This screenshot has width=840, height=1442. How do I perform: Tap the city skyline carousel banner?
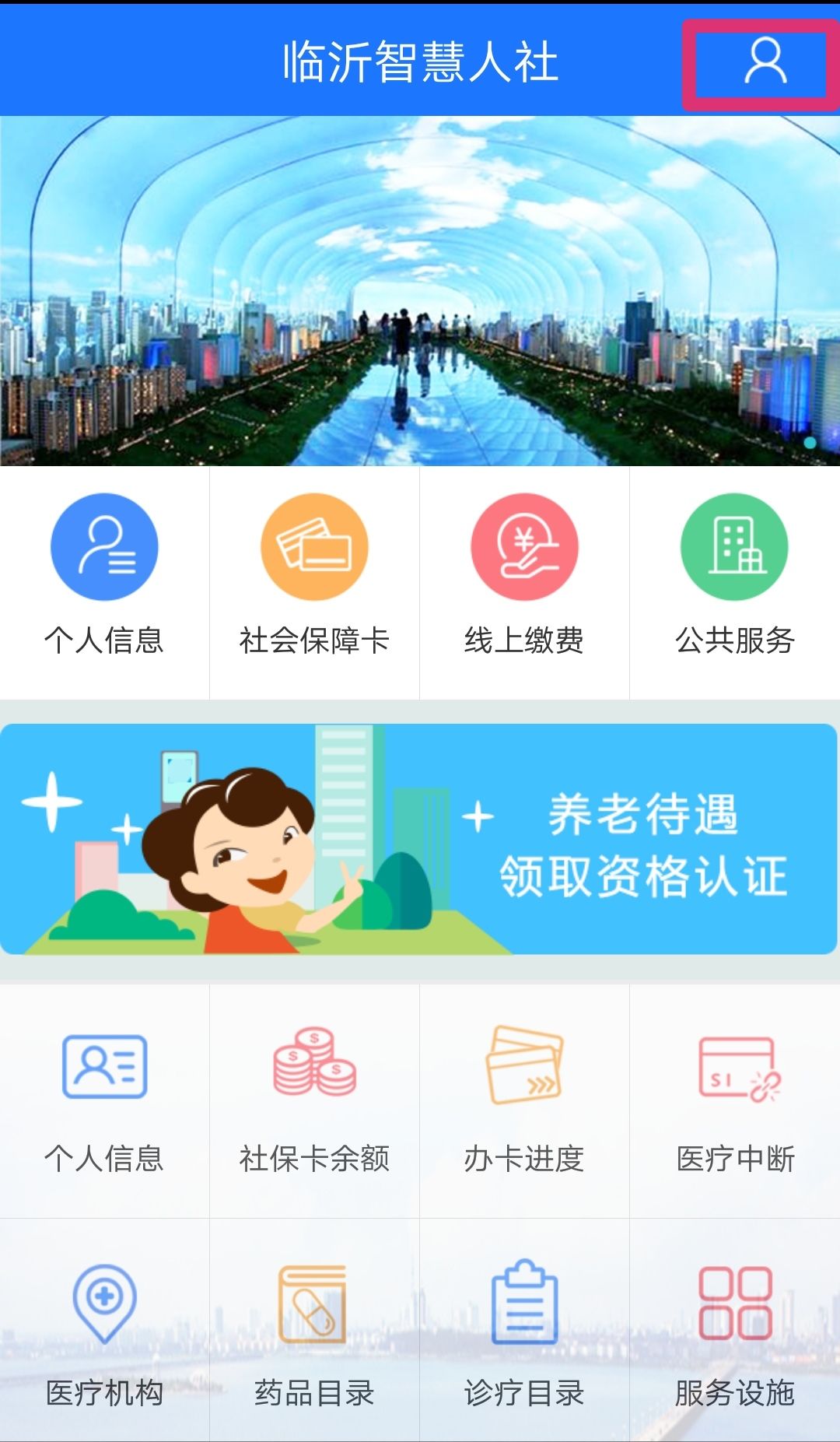pyautogui.click(x=420, y=291)
